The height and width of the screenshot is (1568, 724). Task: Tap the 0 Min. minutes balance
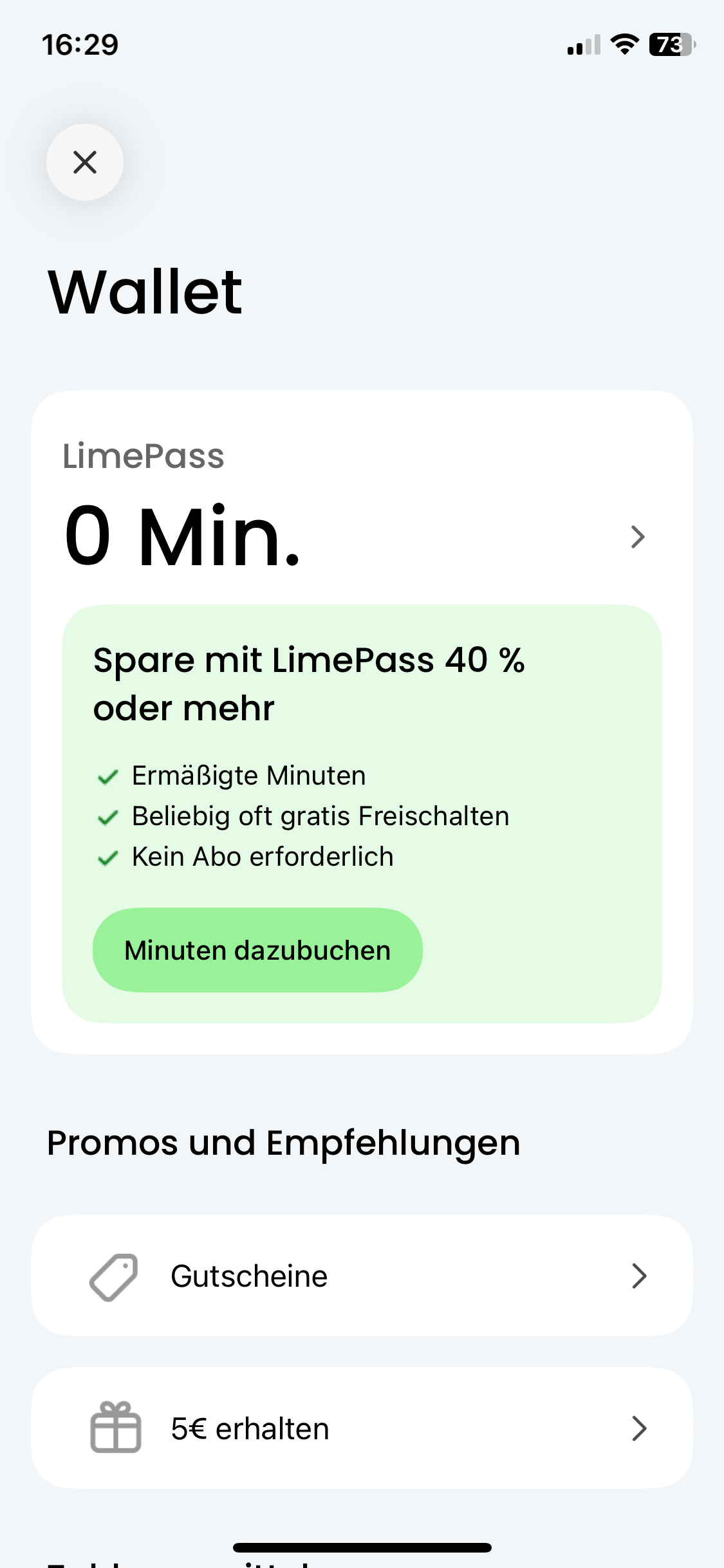point(183,536)
